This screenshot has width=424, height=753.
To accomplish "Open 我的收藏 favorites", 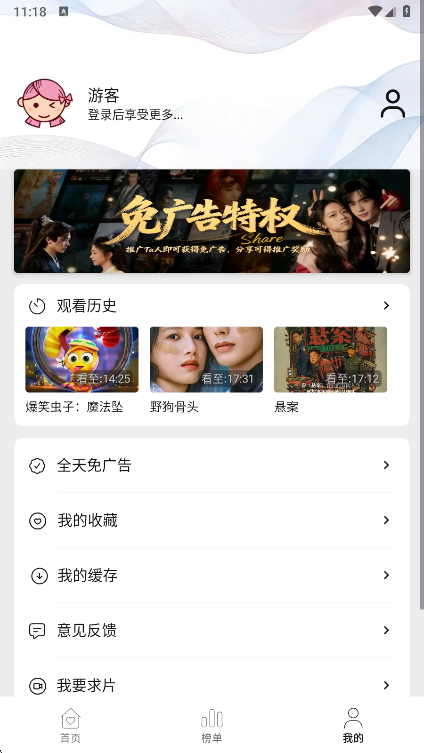I will point(212,520).
